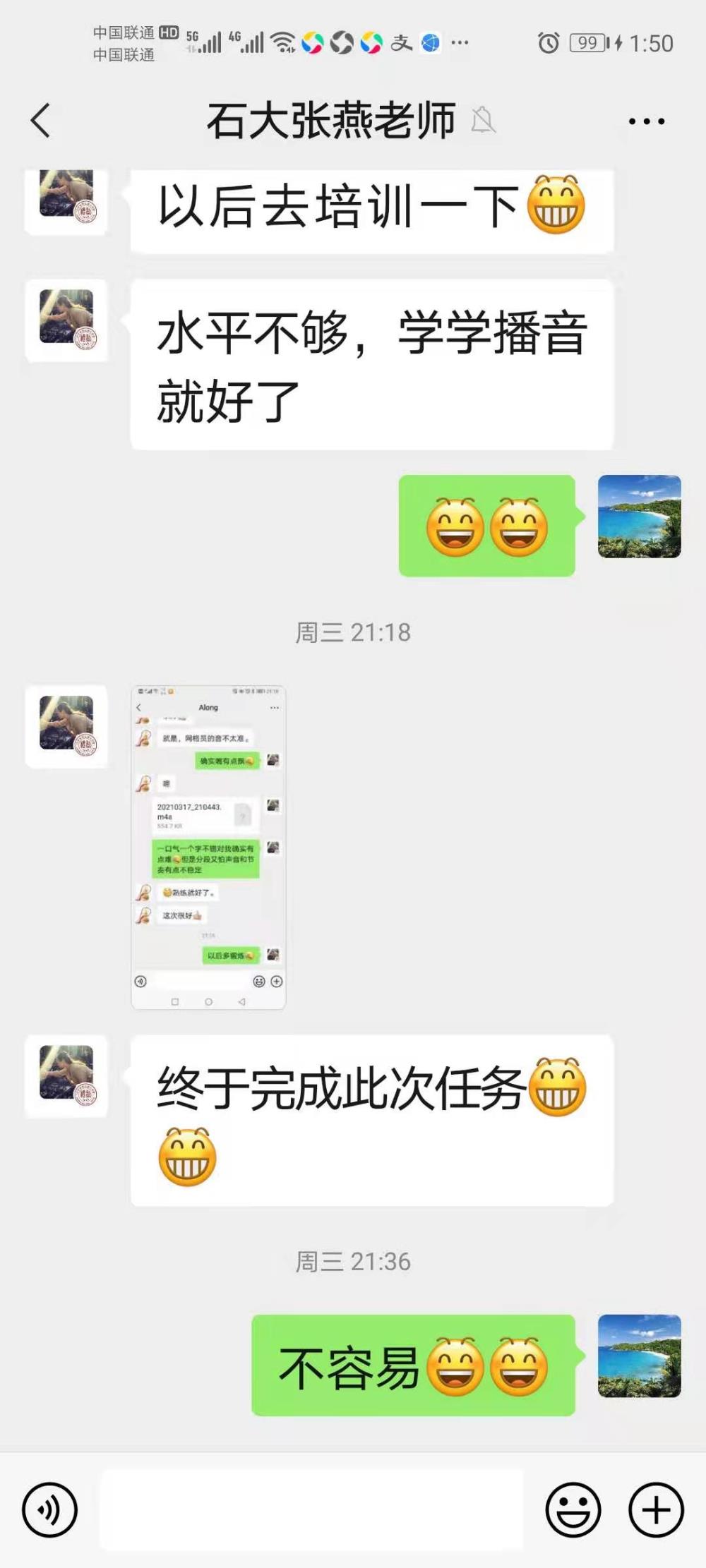
Task: Open my beach avatar beside 不容易 message
Action: click(x=640, y=1356)
